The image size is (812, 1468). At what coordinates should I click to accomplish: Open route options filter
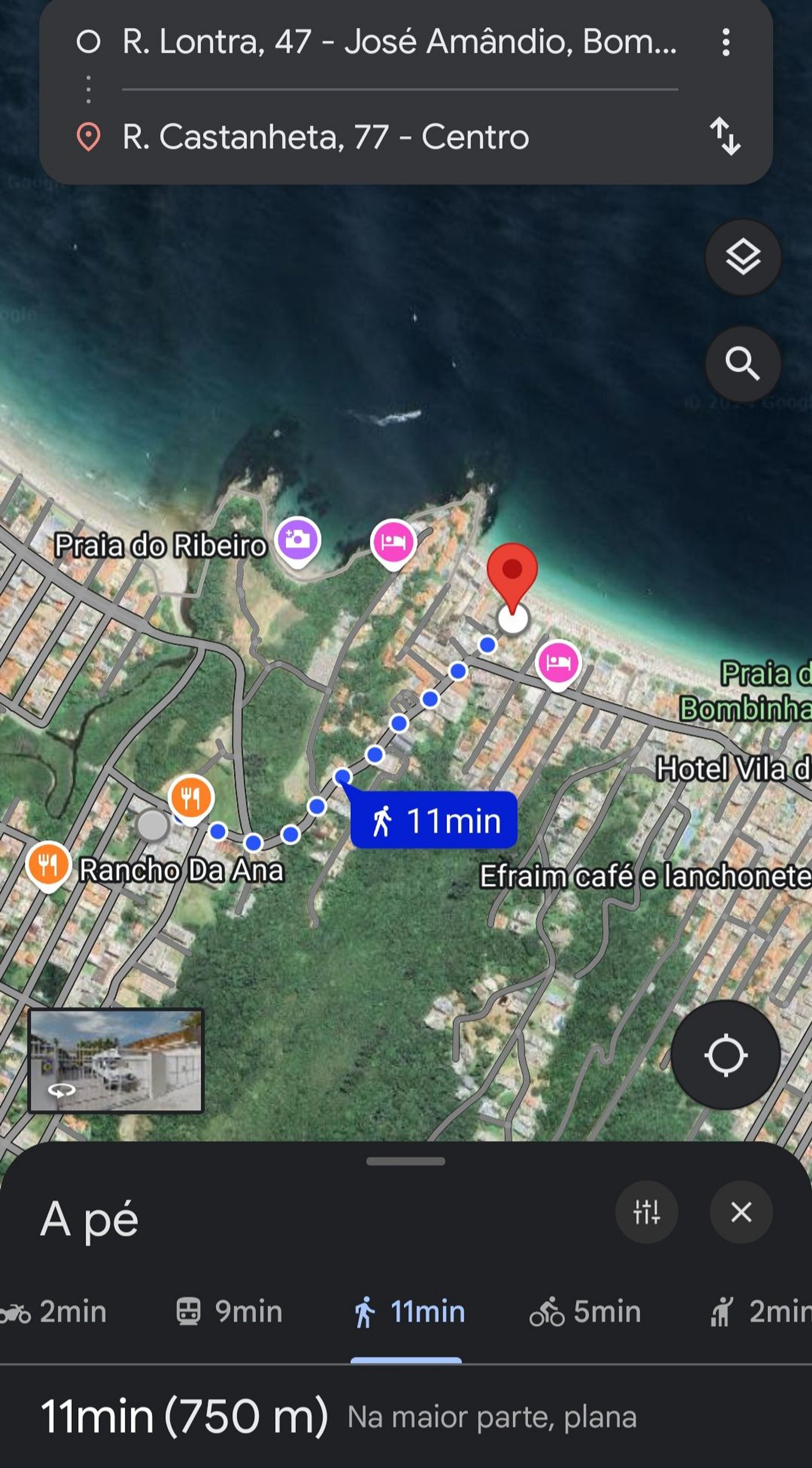point(646,1212)
